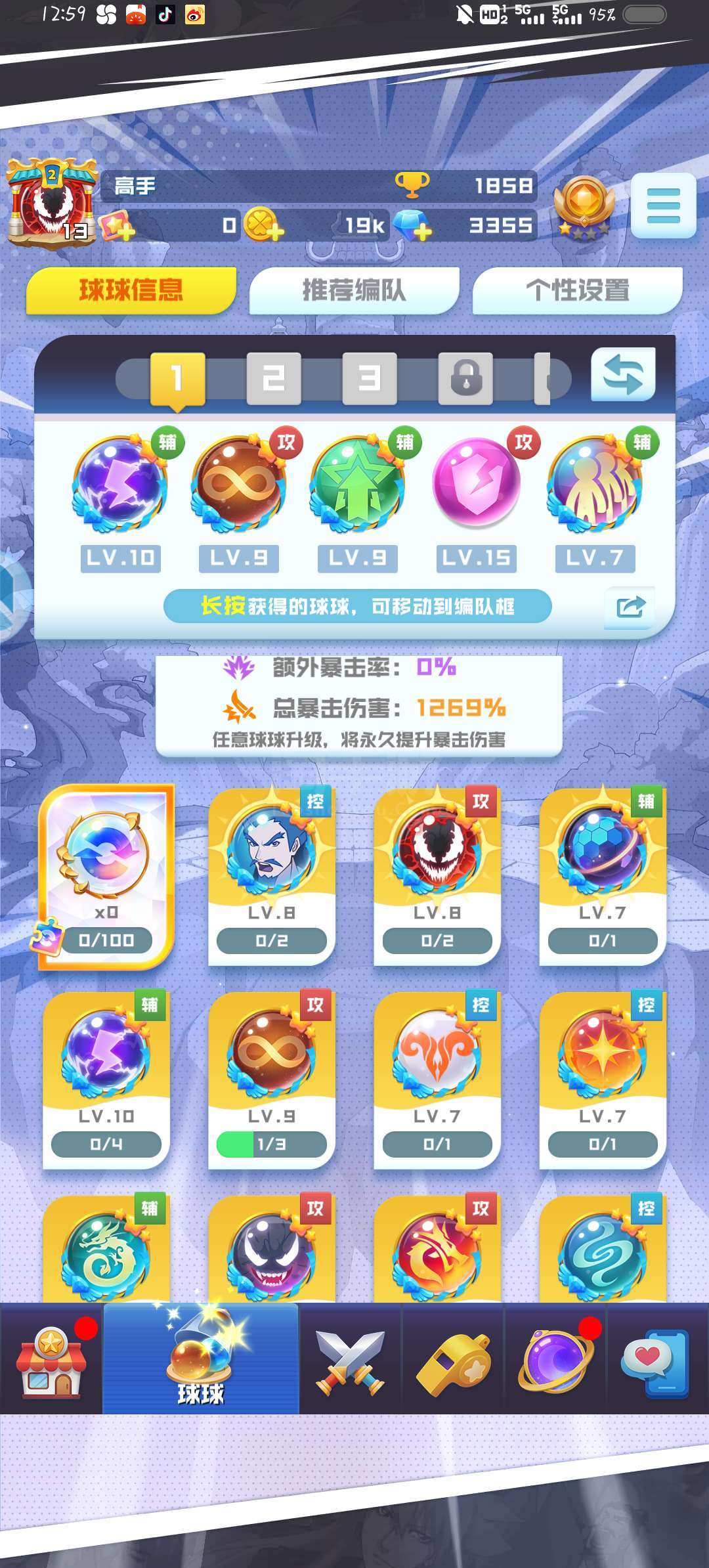Image resolution: width=709 pixels, height=1568 pixels.
Task: Select team slot 2
Action: coord(274,378)
